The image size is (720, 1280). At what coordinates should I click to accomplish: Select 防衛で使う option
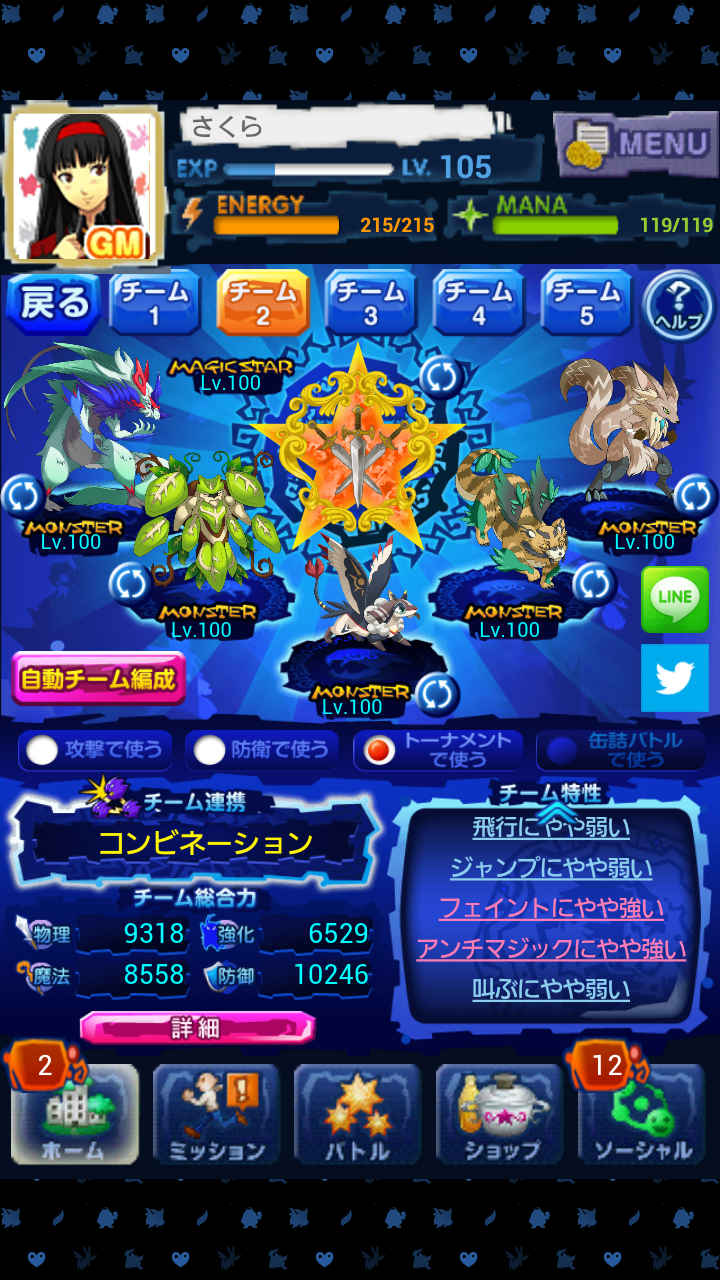263,750
